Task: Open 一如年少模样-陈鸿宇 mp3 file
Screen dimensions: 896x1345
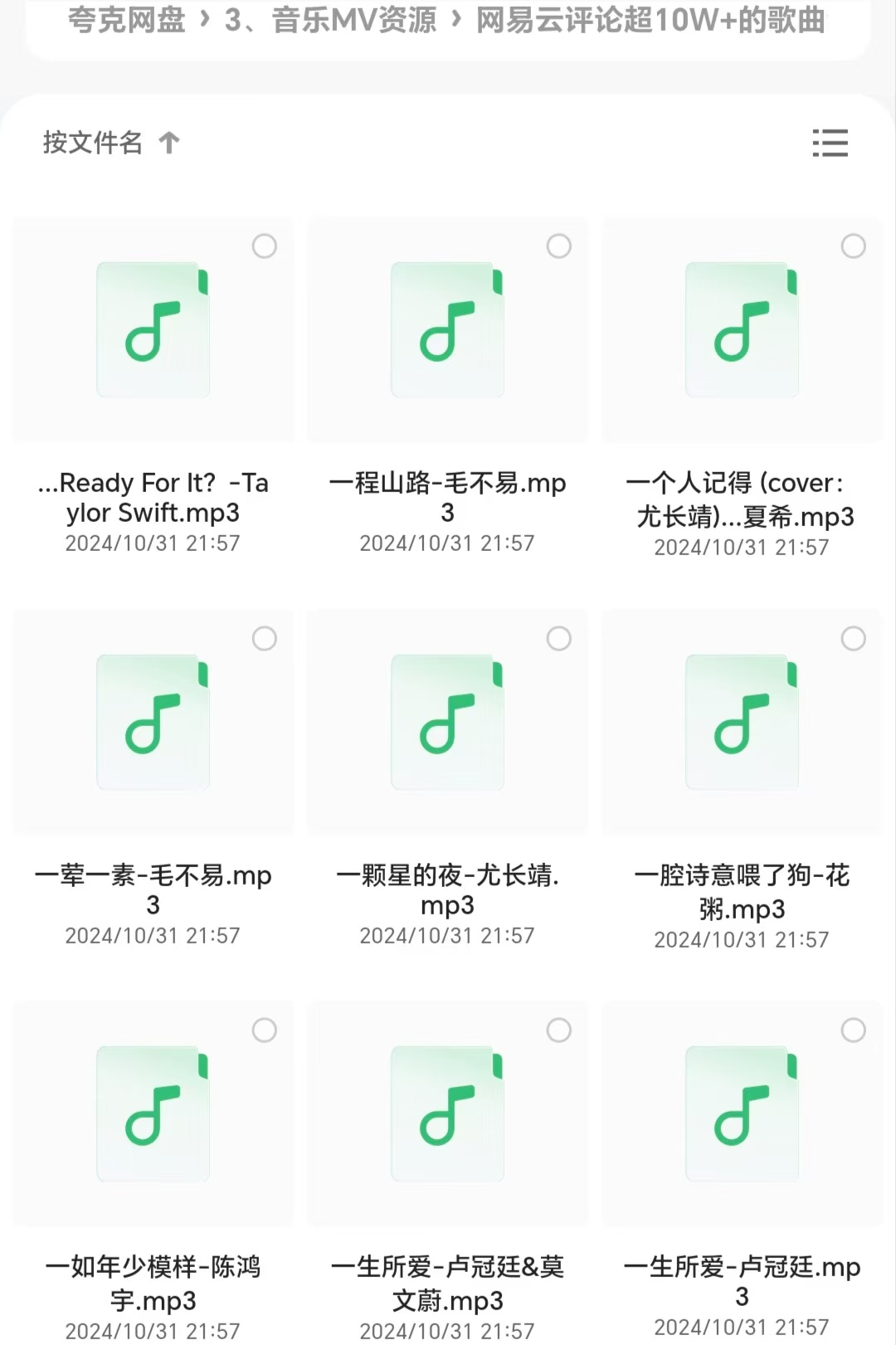Action: coord(153,1114)
